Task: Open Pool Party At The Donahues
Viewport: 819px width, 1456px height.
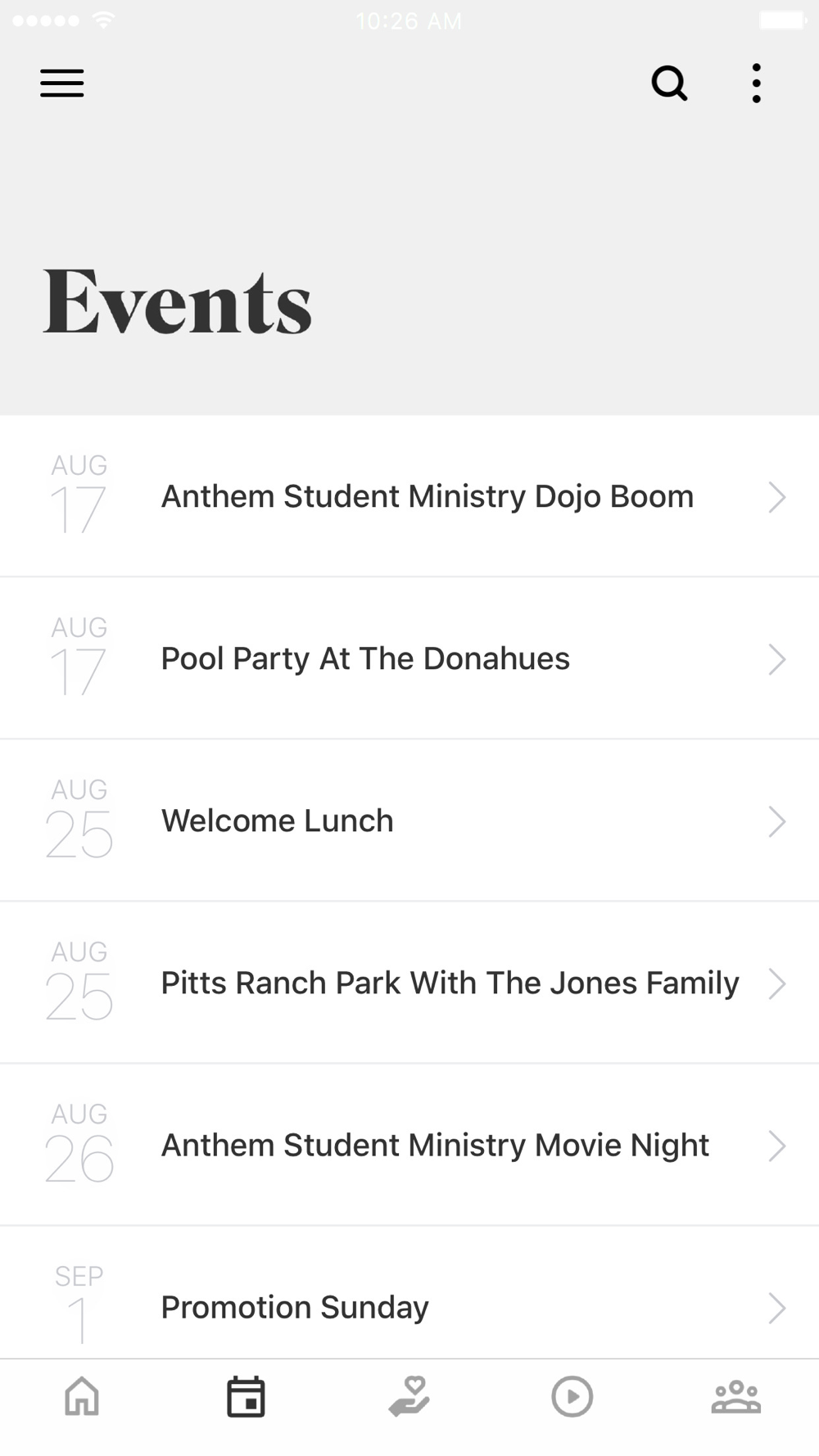Action: coord(409,658)
